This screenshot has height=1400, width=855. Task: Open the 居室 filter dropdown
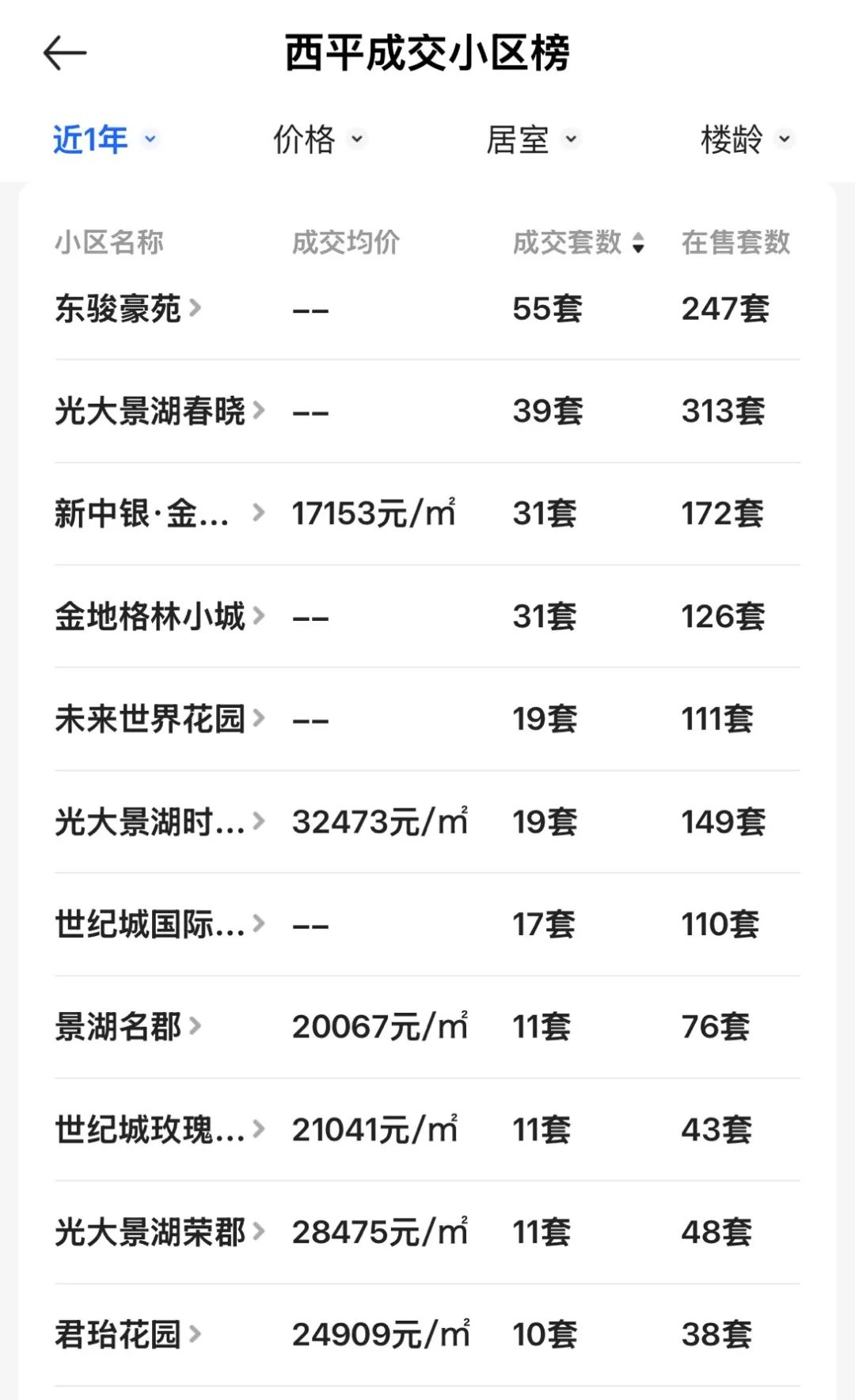pyautogui.click(x=532, y=140)
